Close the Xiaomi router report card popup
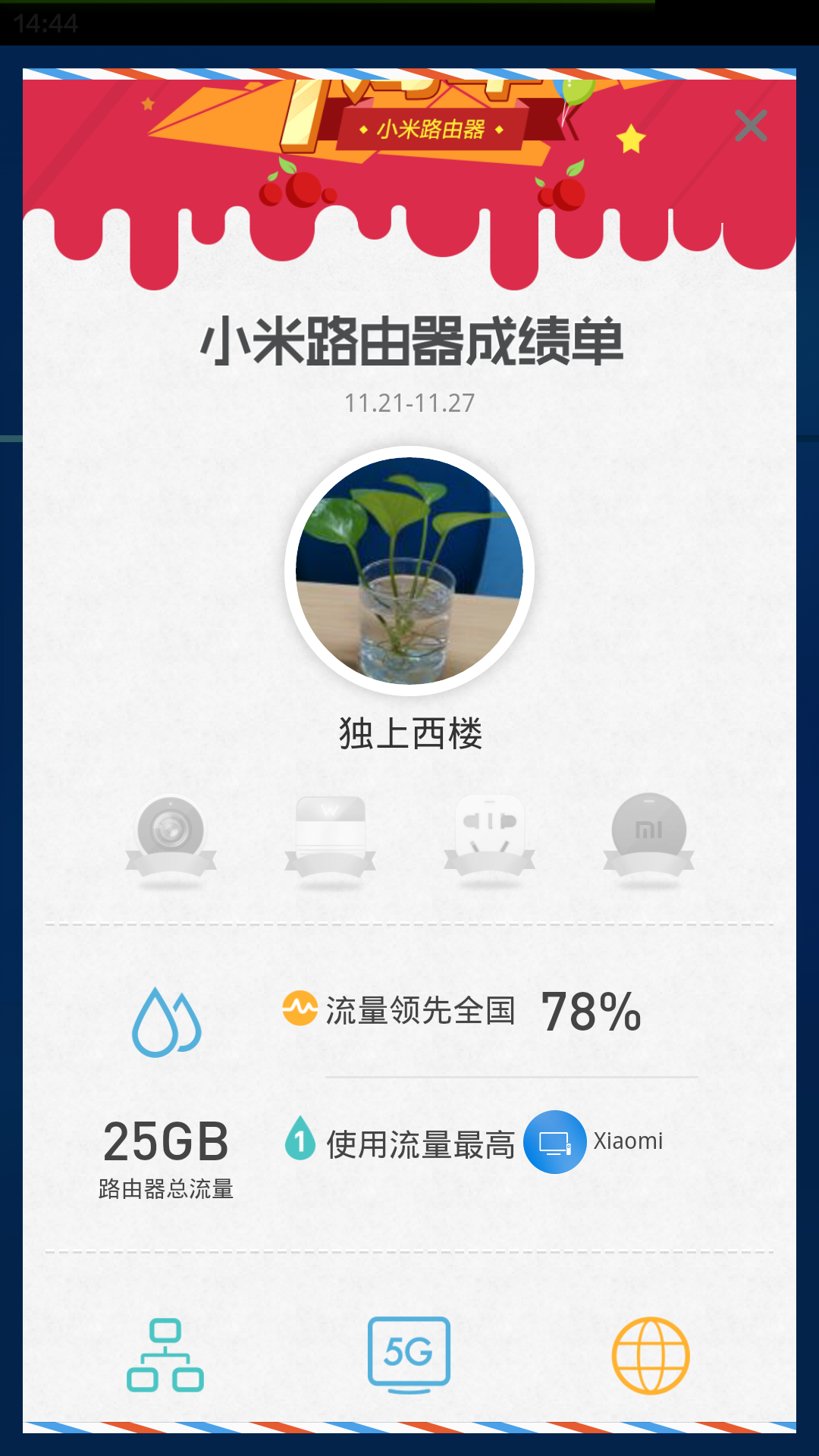This screenshot has height=1456, width=819. tap(751, 126)
